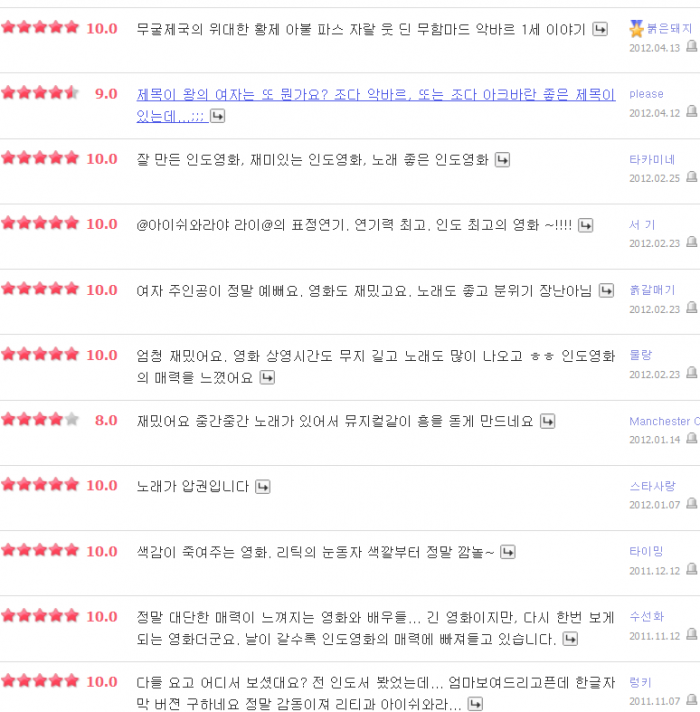
Task: Open the underlined review starting 제목이 왕의 여자는
Action: (352, 95)
